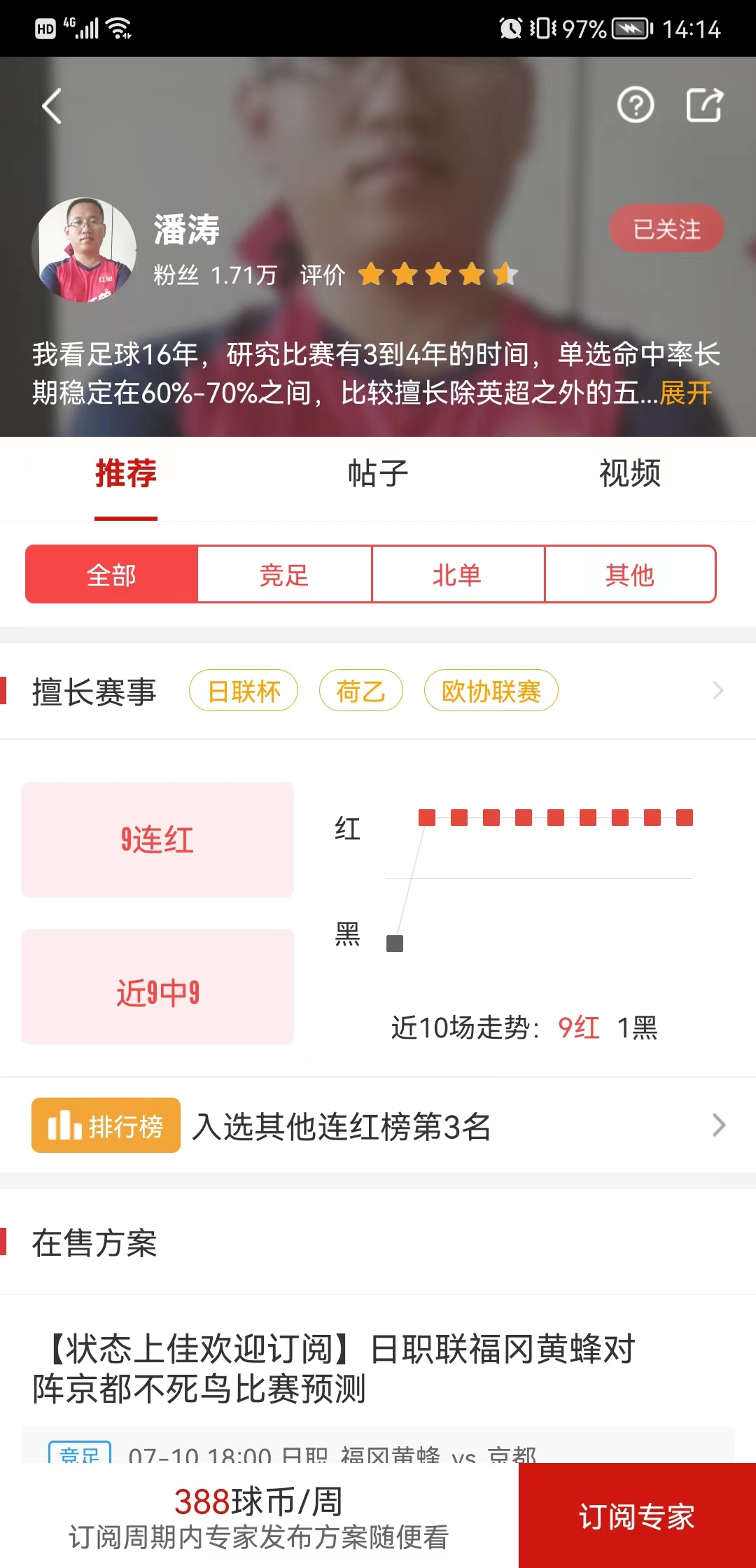Viewport: 756px width, 1568px height.
Task: Filter recommendations by 全部
Action: 111,575
